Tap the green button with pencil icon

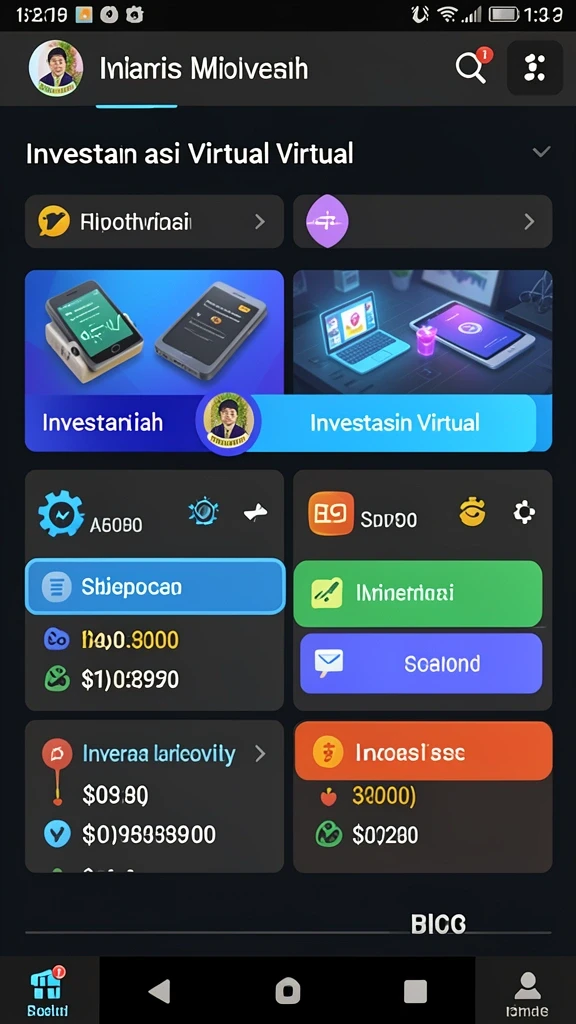pos(418,594)
